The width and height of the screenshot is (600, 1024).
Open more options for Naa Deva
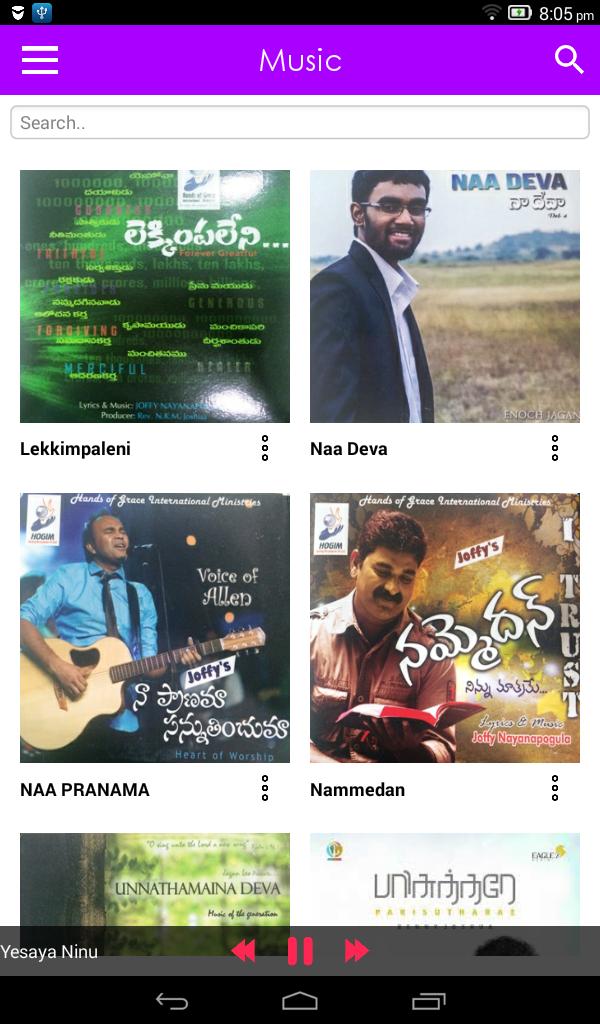[555, 448]
